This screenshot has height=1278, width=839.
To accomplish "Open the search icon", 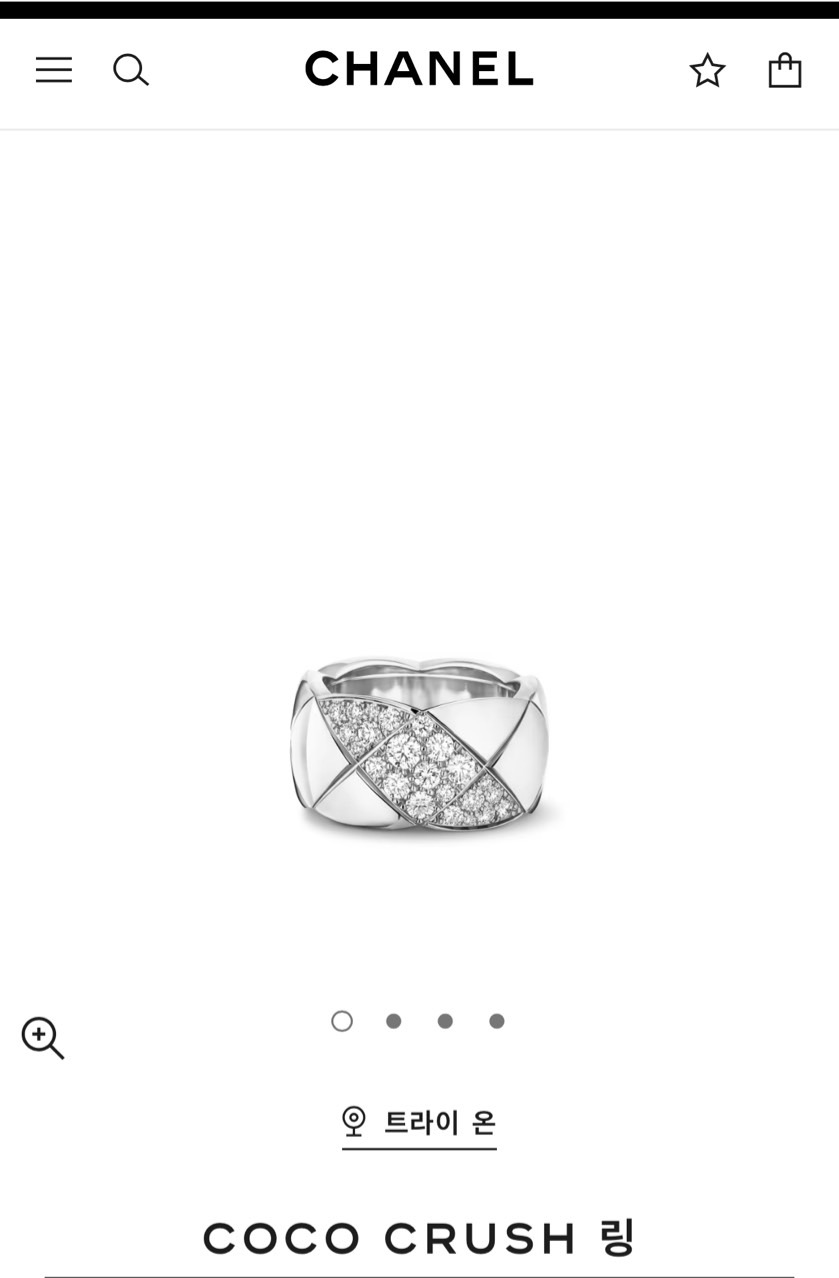I will pos(130,70).
